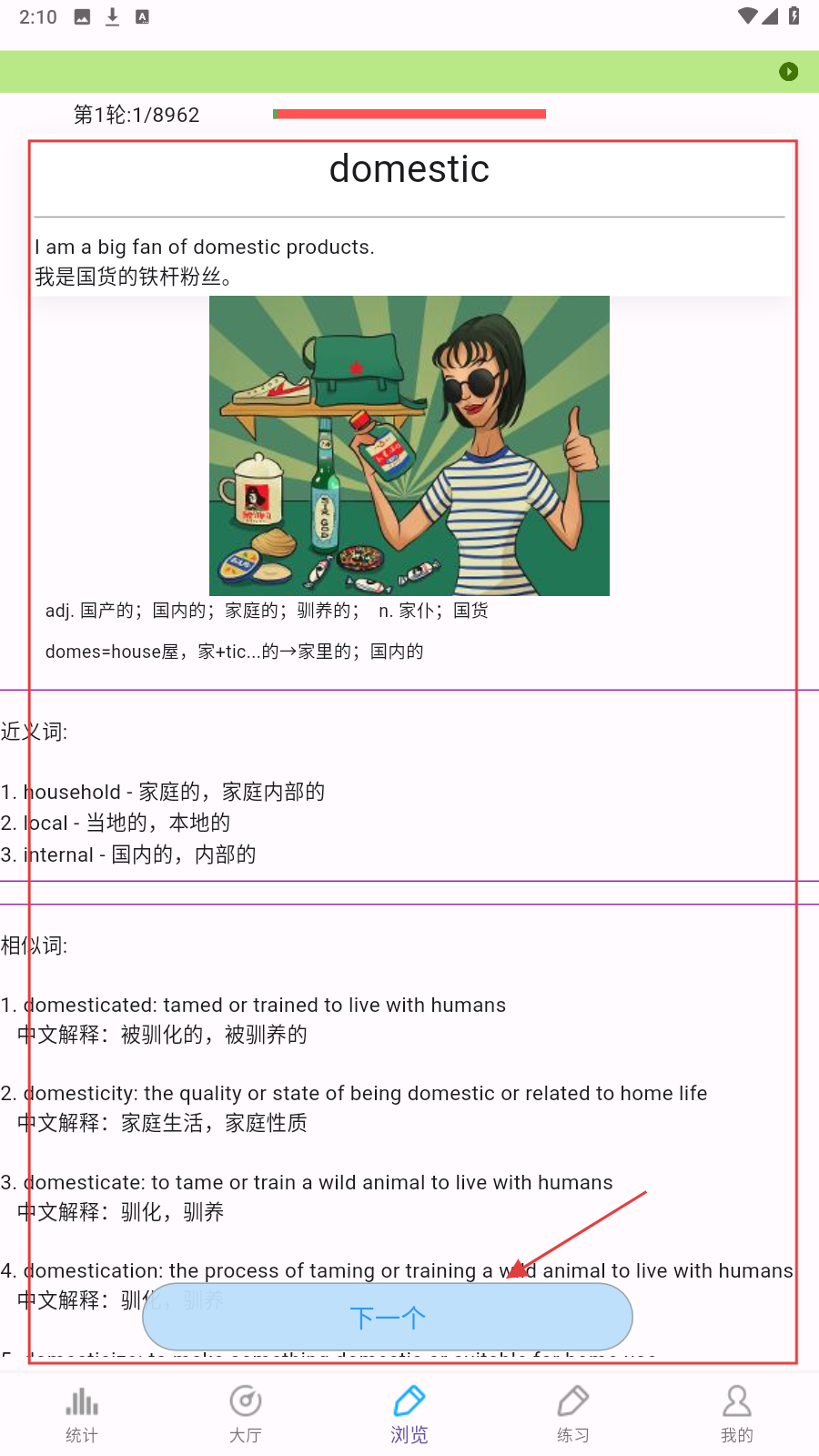Go to the next word with 下一个
The width and height of the screenshot is (819, 1456).
388,1317
